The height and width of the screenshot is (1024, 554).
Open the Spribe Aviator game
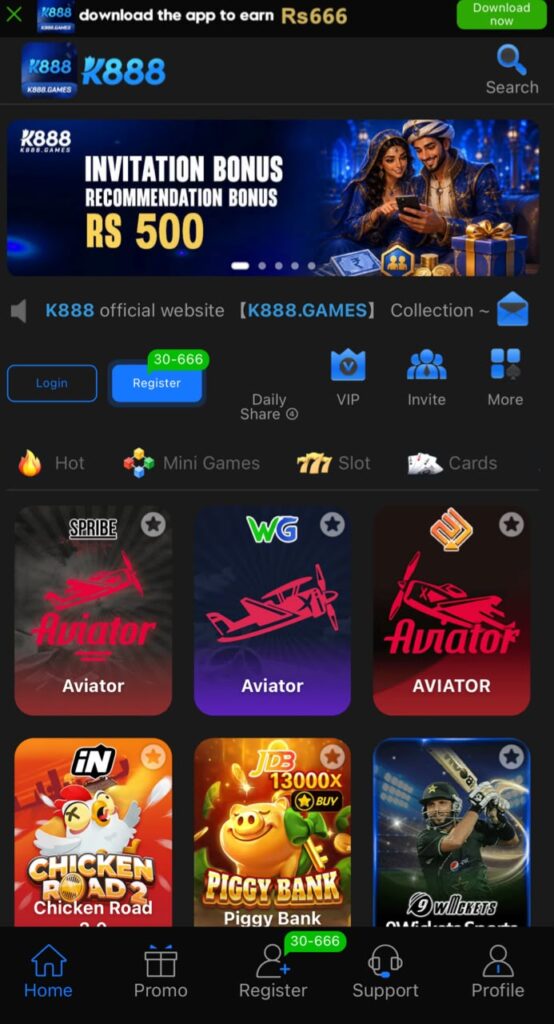(93, 611)
